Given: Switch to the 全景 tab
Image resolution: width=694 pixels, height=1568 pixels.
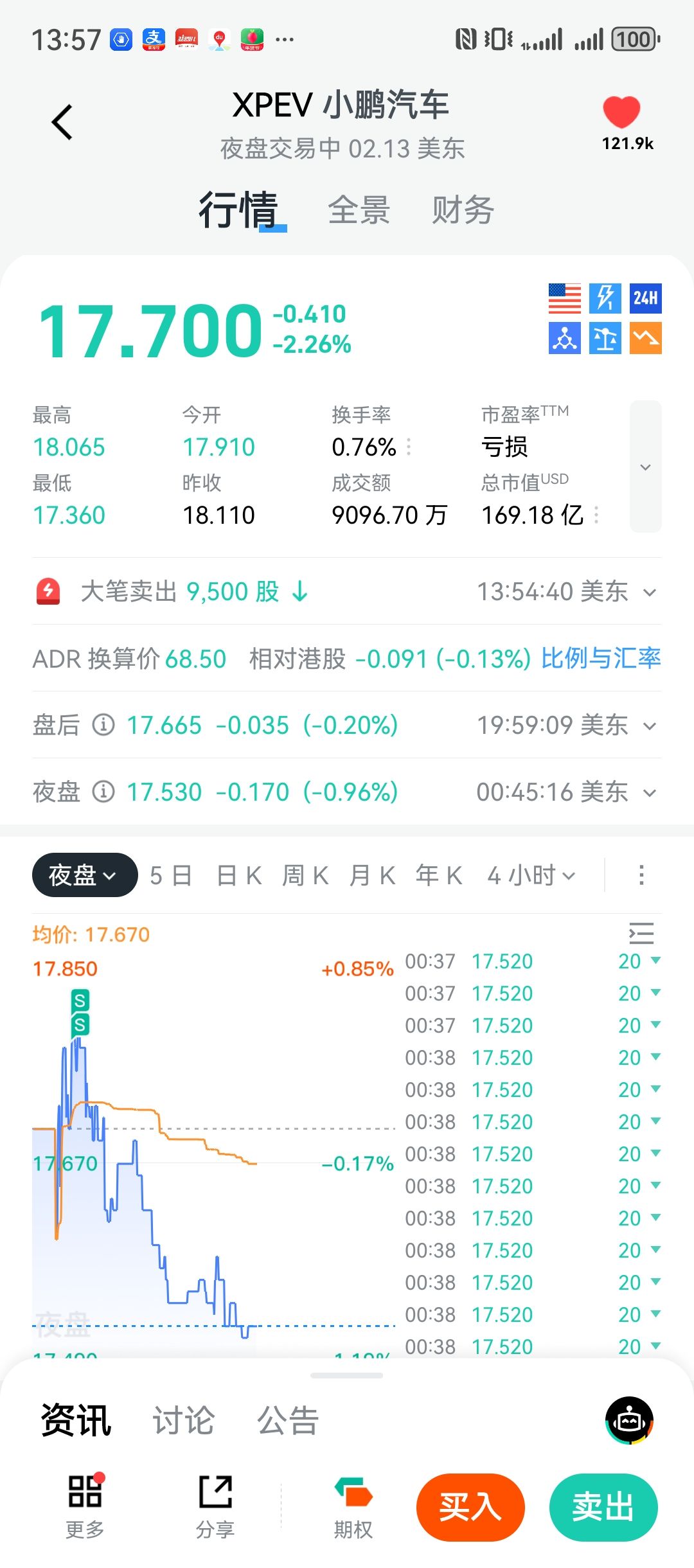Looking at the screenshot, I should (x=359, y=210).
